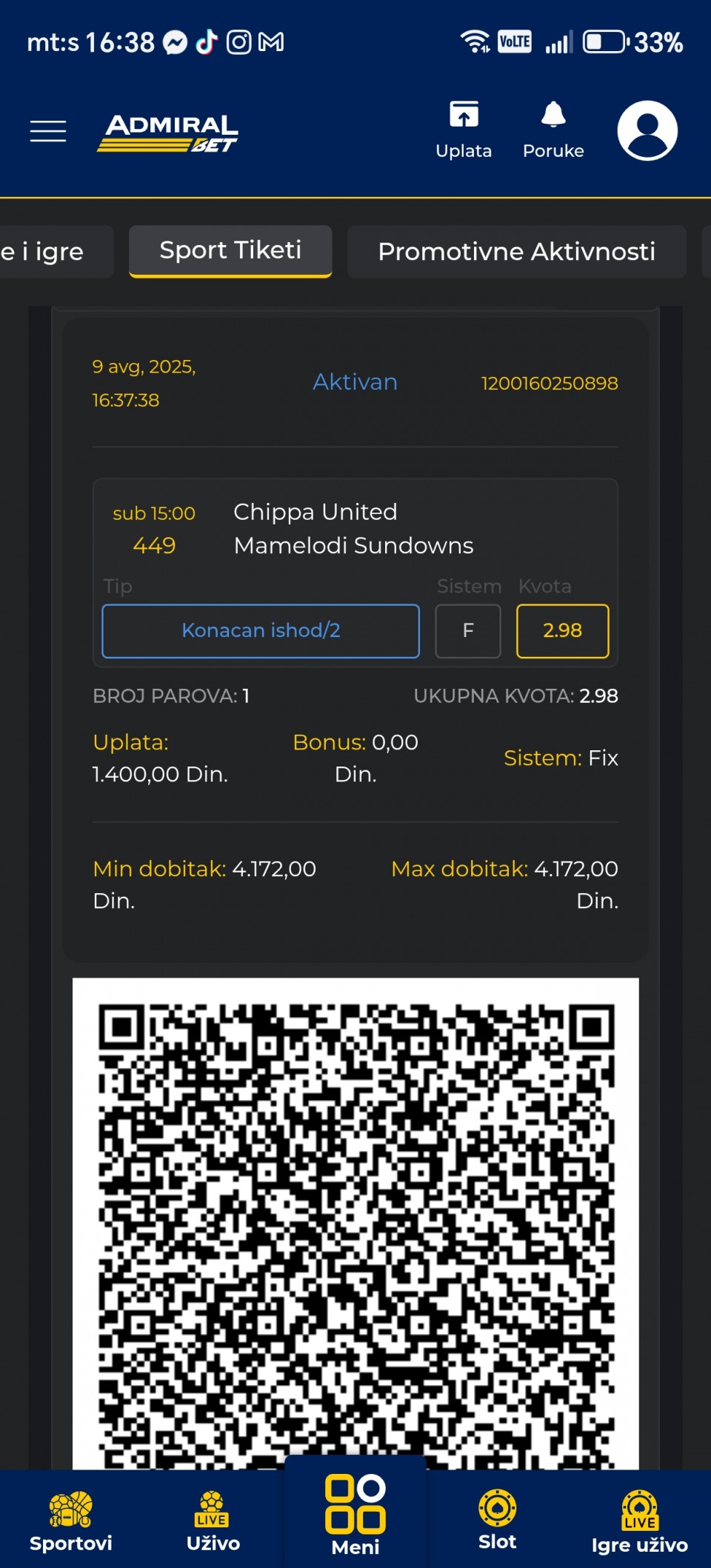The width and height of the screenshot is (711, 1568).
Task: Open the hamburger drawer menu
Action: (x=48, y=131)
